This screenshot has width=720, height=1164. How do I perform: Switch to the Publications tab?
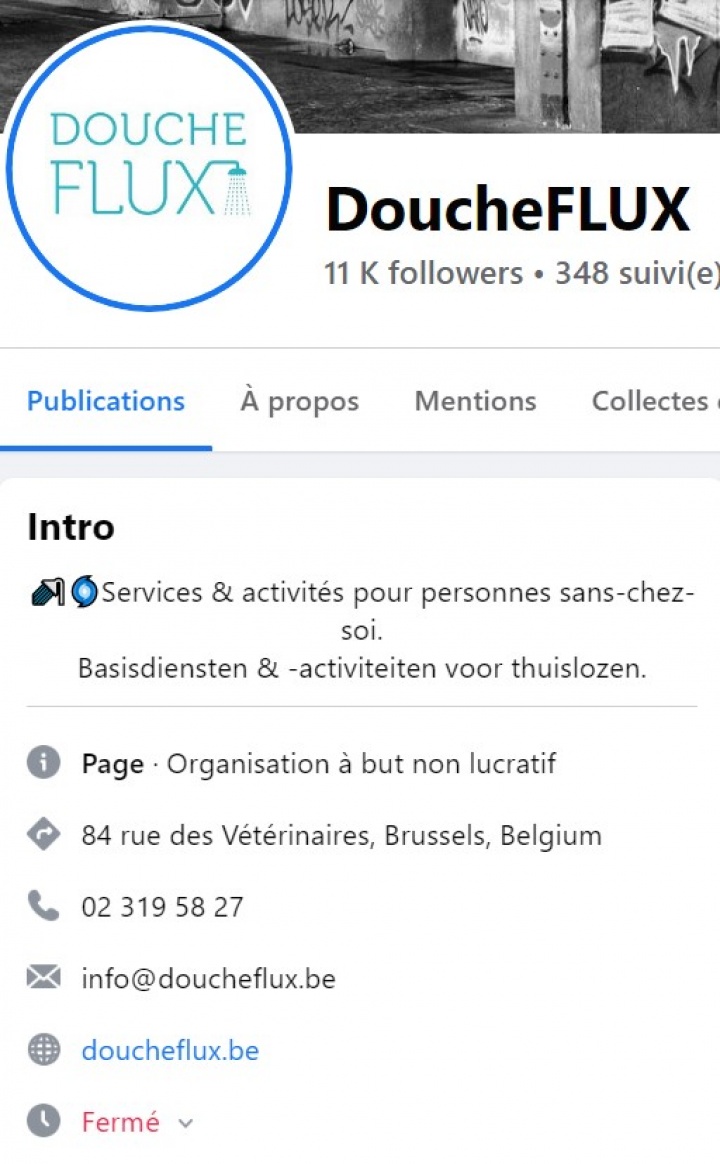click(106, 401)
